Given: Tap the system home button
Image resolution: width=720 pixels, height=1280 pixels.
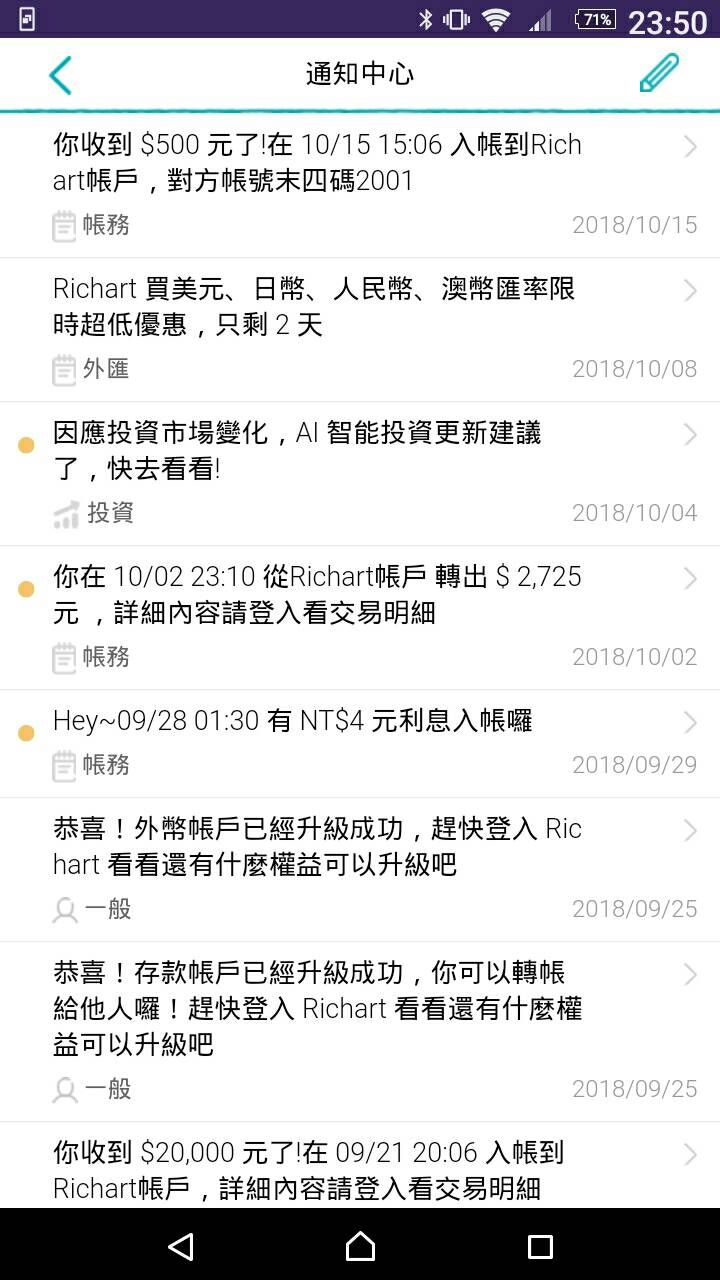Looking at the screenshot, I should tap(360, 1245).
